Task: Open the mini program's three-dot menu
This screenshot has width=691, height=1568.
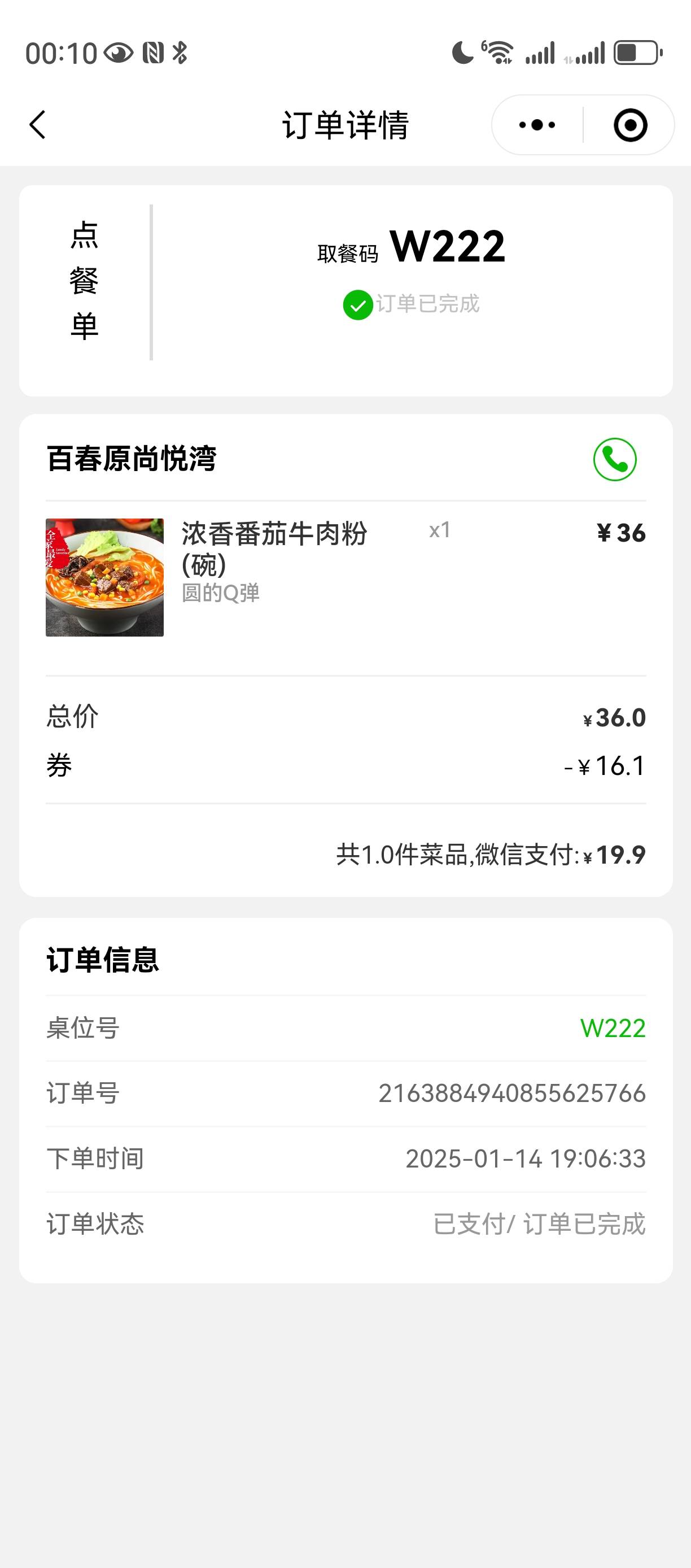Action: (537, 125)
